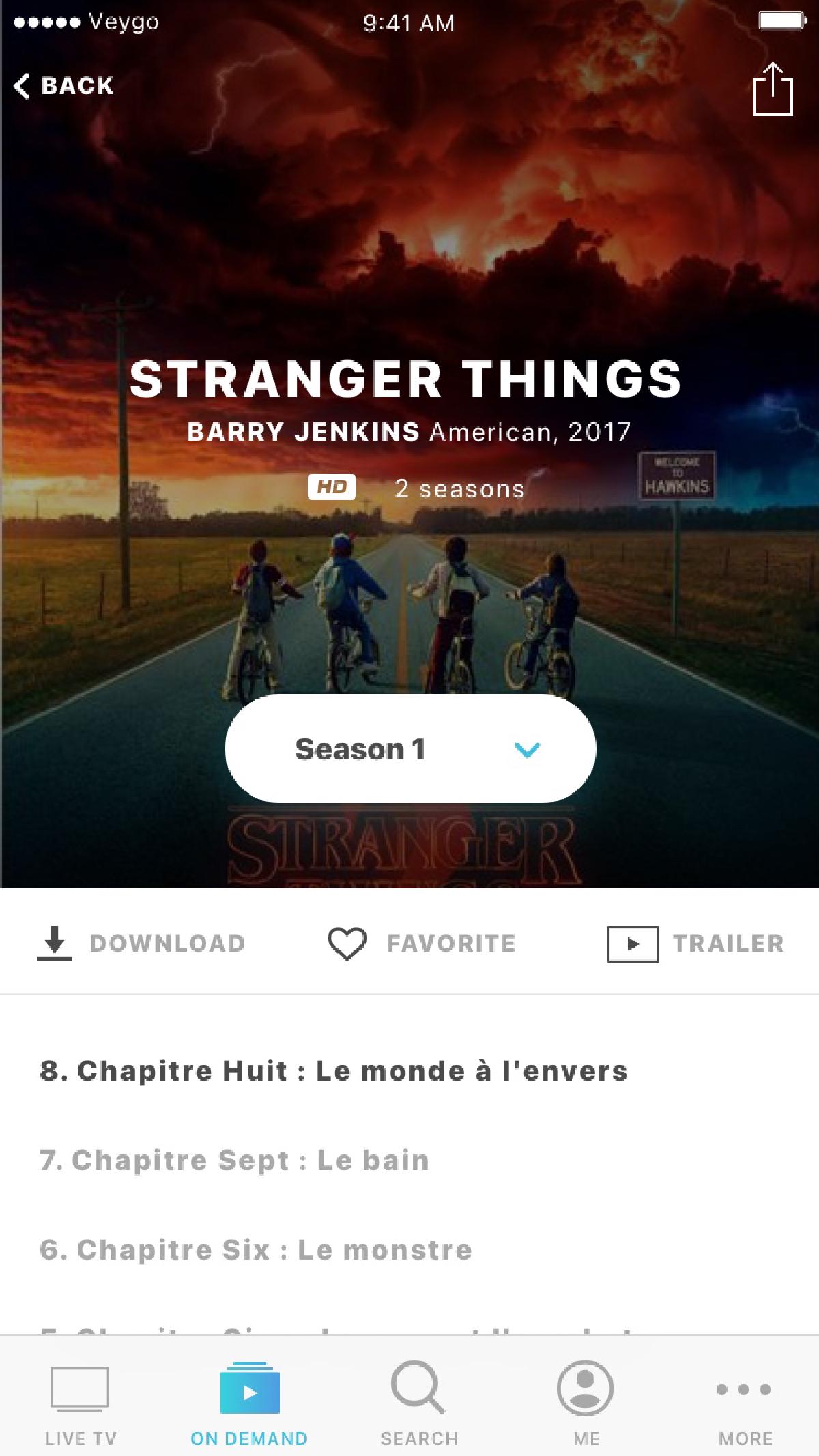Expand the Season 1 dropdown
This screenshot has width=819, height=1456.
[x=410, y=749]
